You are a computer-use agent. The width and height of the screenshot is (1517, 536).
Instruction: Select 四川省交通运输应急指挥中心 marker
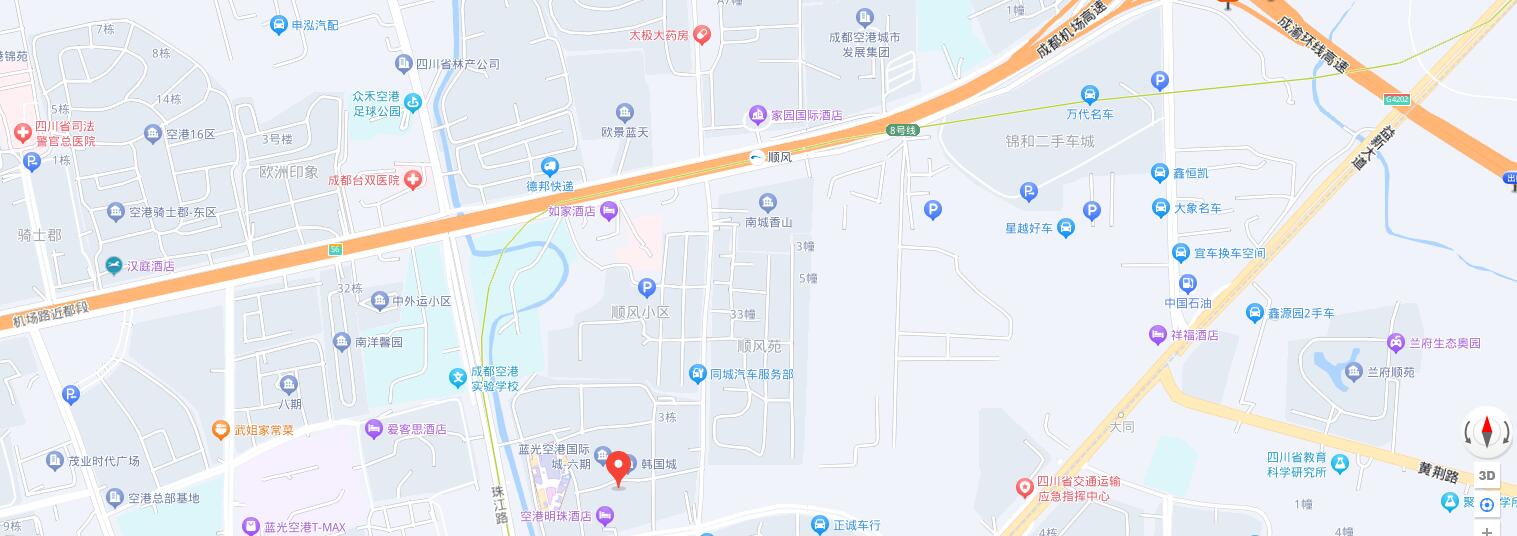coord(1025,487)
